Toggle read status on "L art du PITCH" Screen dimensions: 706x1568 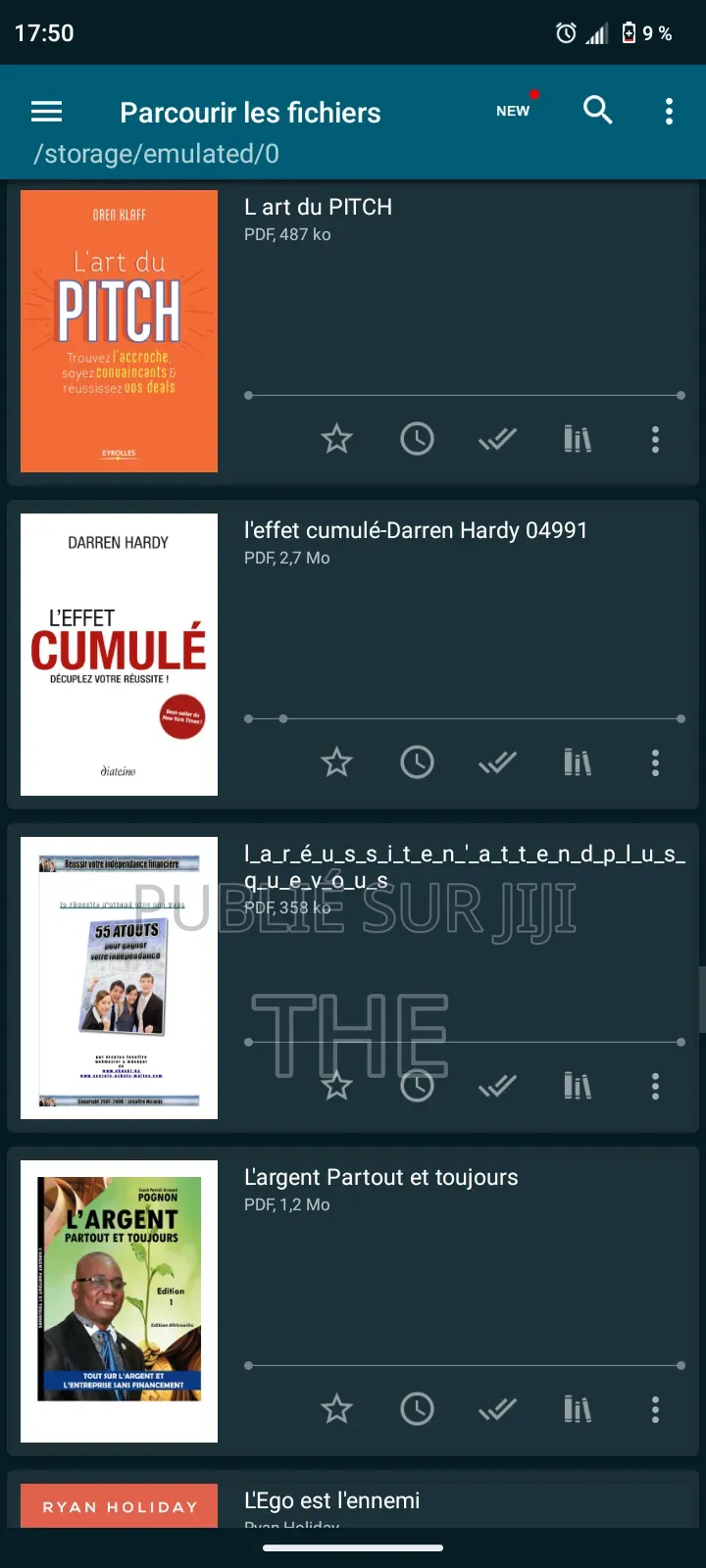tap(497, 439)
